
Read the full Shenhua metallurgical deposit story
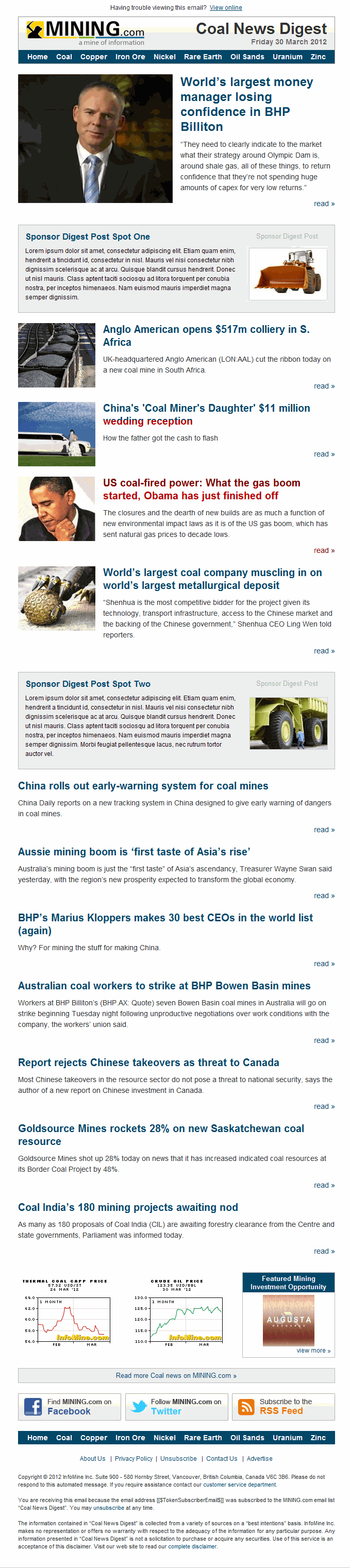tap(324, 651)
